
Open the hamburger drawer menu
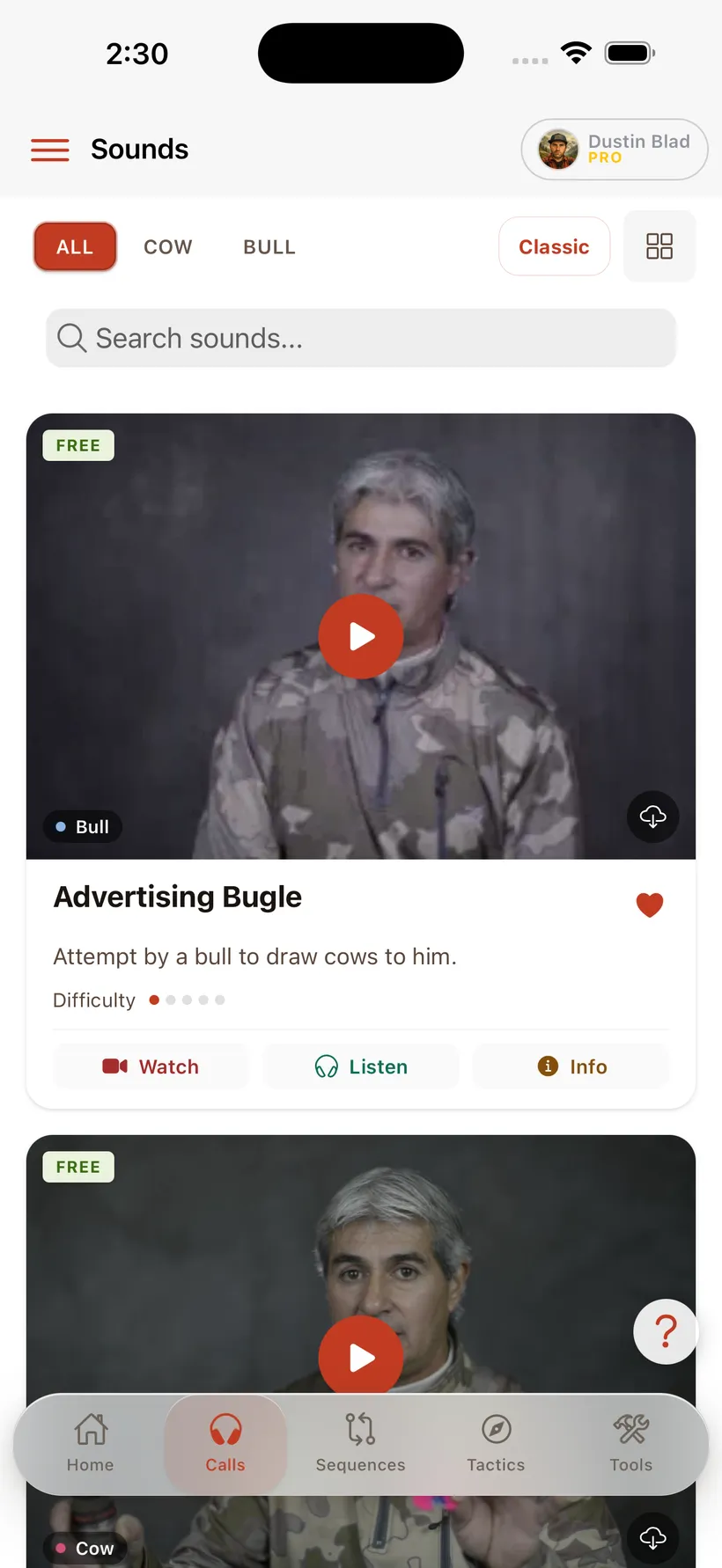50,150
